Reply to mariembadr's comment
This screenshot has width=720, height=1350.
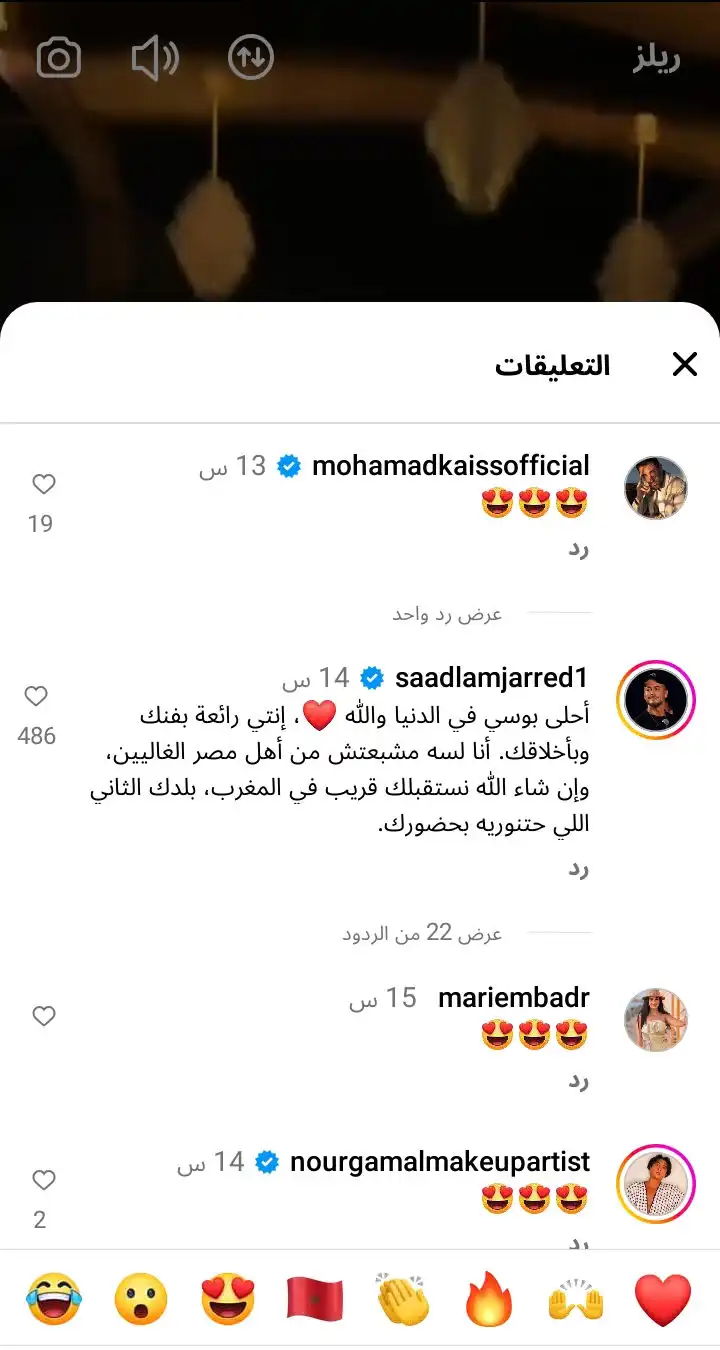pos(578,1081)
